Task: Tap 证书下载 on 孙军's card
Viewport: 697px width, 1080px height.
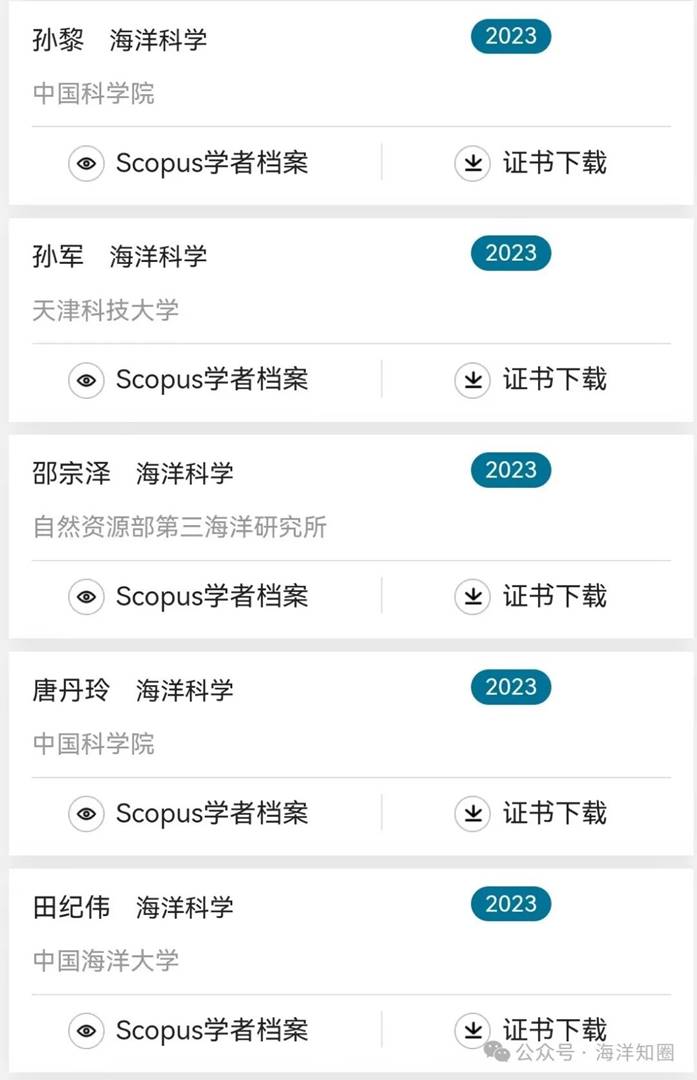Action: coord(531,380)
